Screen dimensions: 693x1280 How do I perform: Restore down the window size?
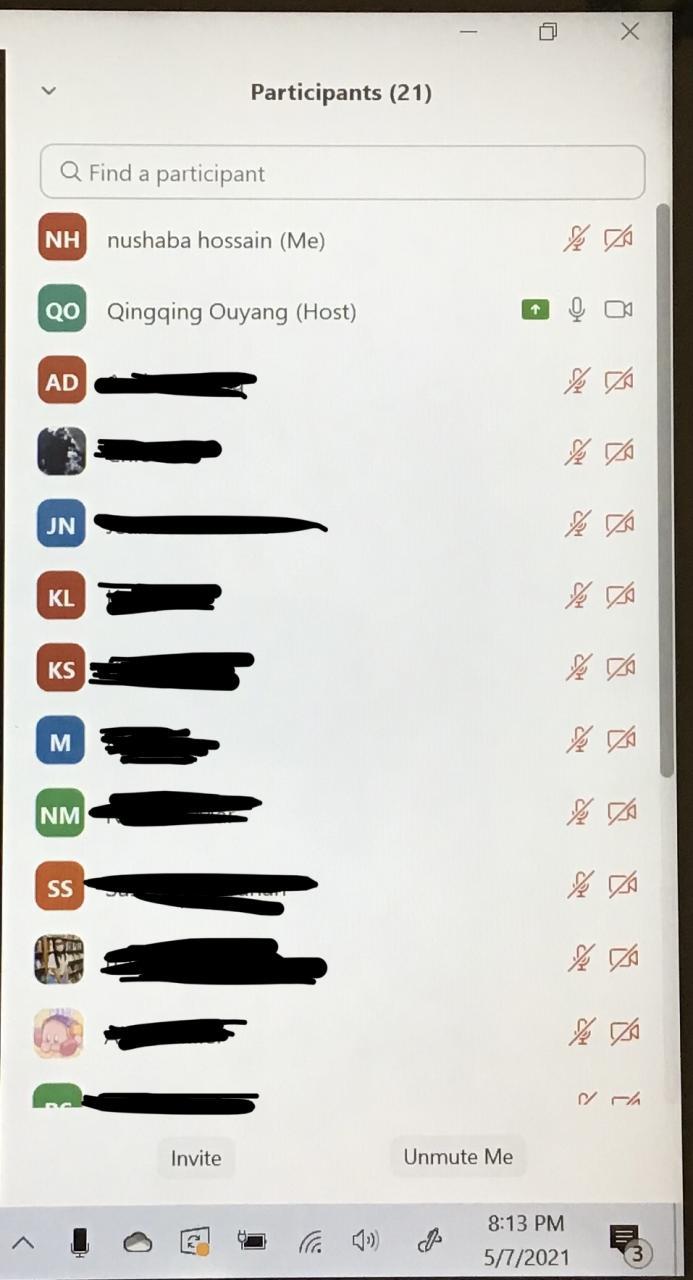coord(547,32)
